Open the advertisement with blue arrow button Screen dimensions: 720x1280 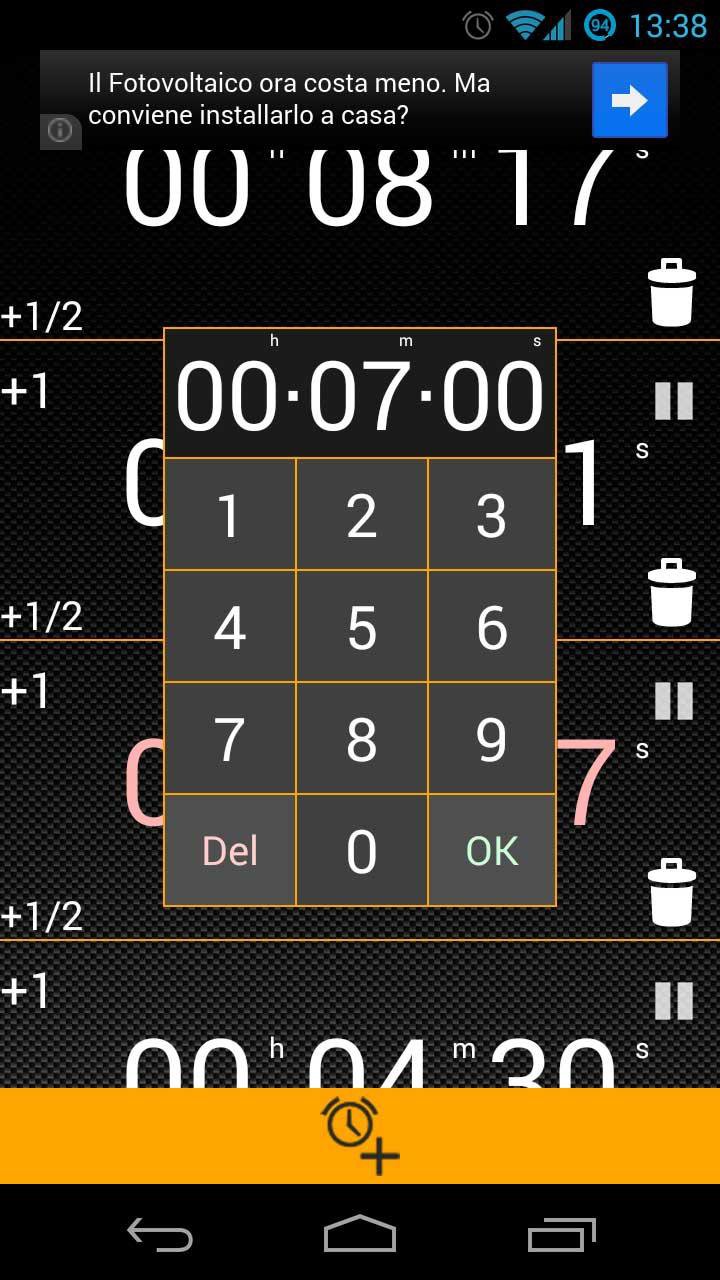pyautogui.click(x=629, y=99)
